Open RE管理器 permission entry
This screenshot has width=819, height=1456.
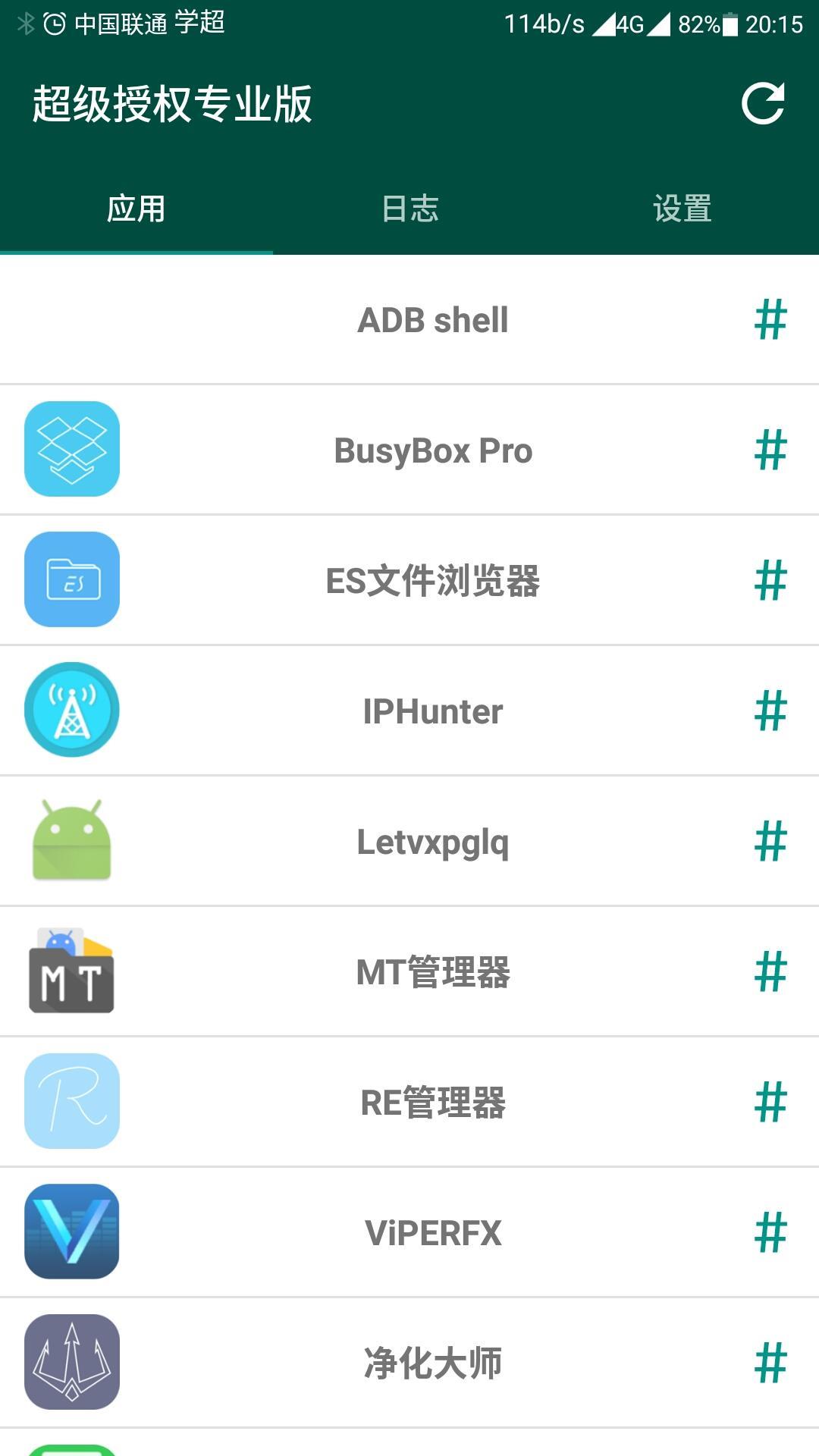pos(432,1103)
